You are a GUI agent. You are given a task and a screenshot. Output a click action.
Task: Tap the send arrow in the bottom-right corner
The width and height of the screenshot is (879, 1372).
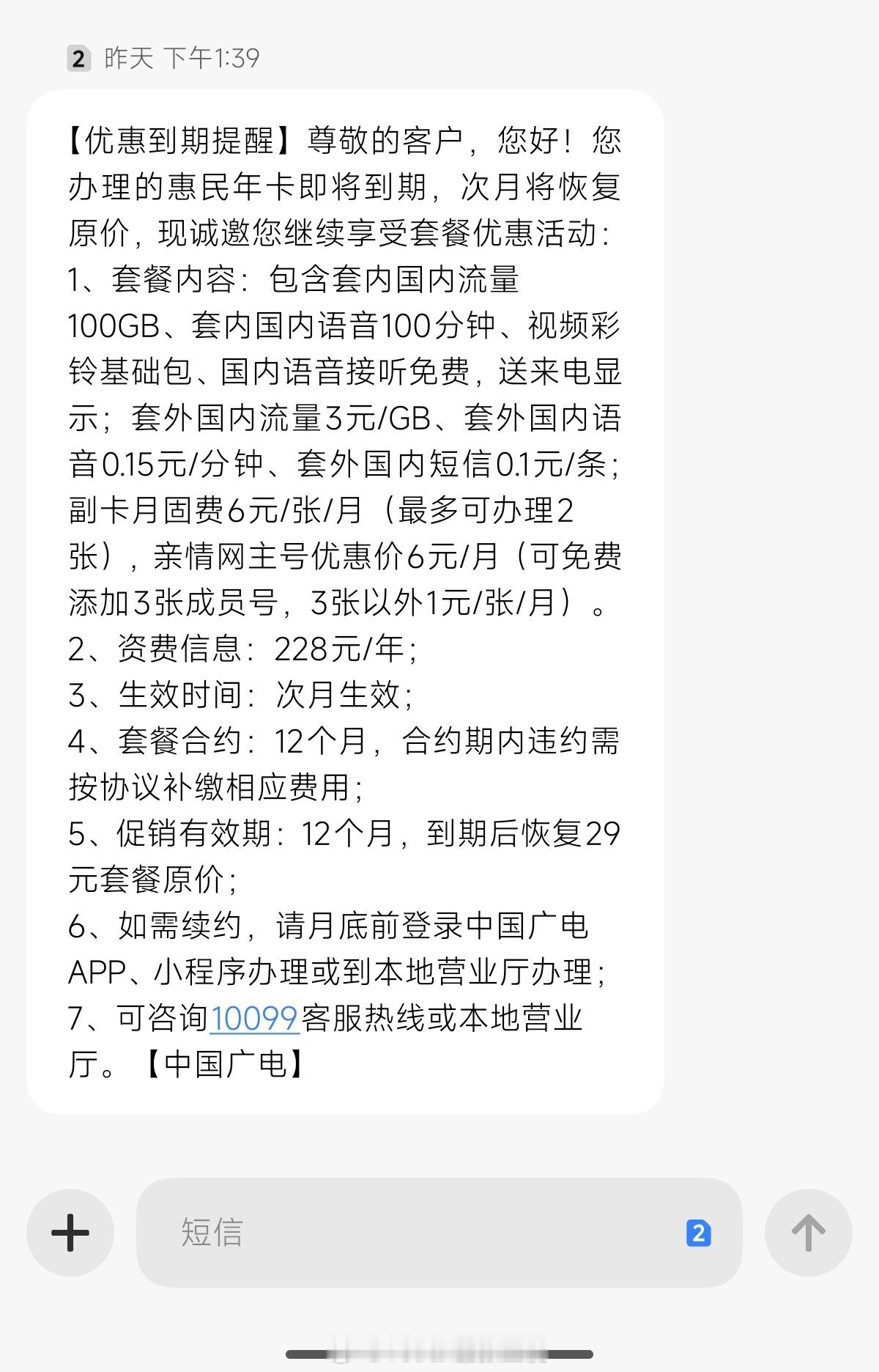809,1232
